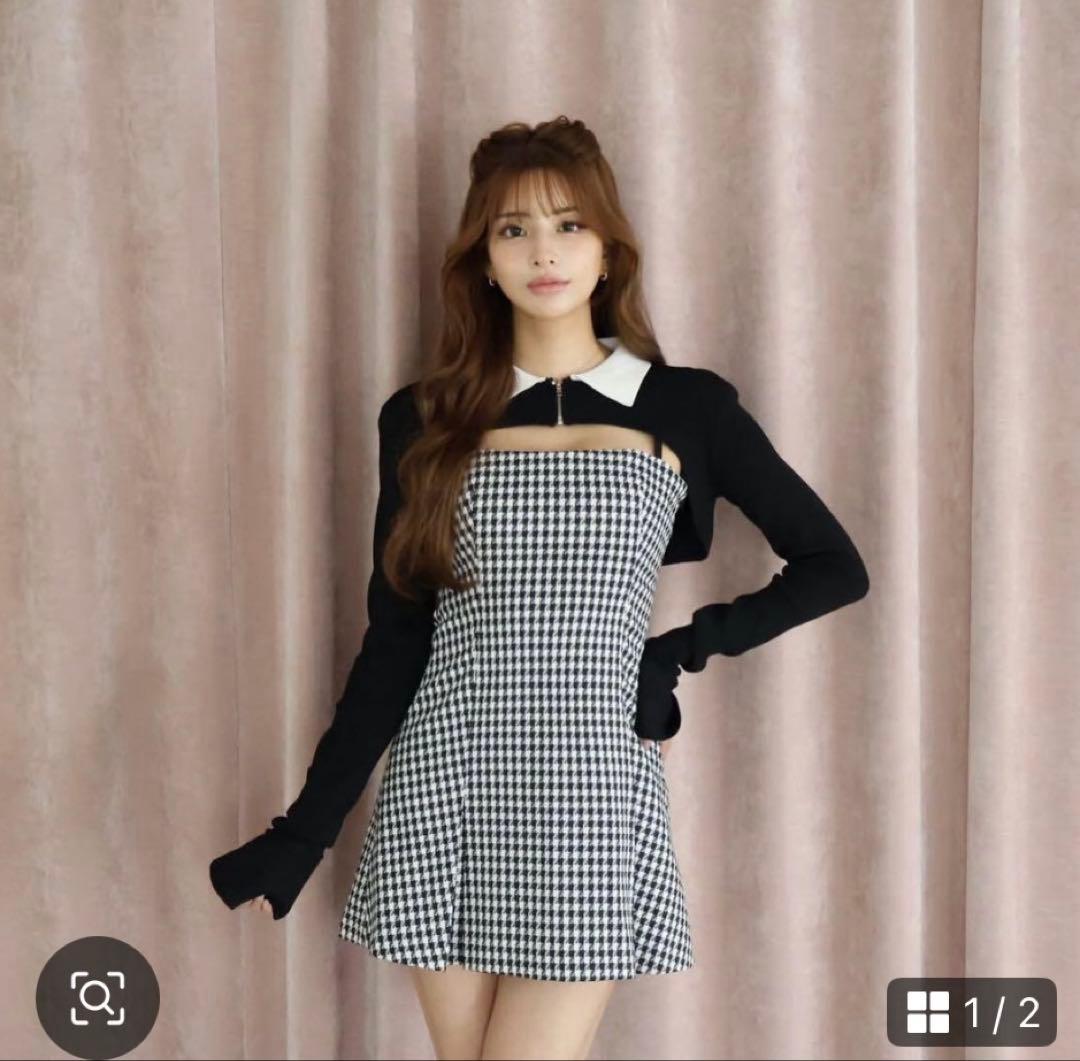Open the product photo in full view
The image size is (1080, 1061).
pos(540,500)
